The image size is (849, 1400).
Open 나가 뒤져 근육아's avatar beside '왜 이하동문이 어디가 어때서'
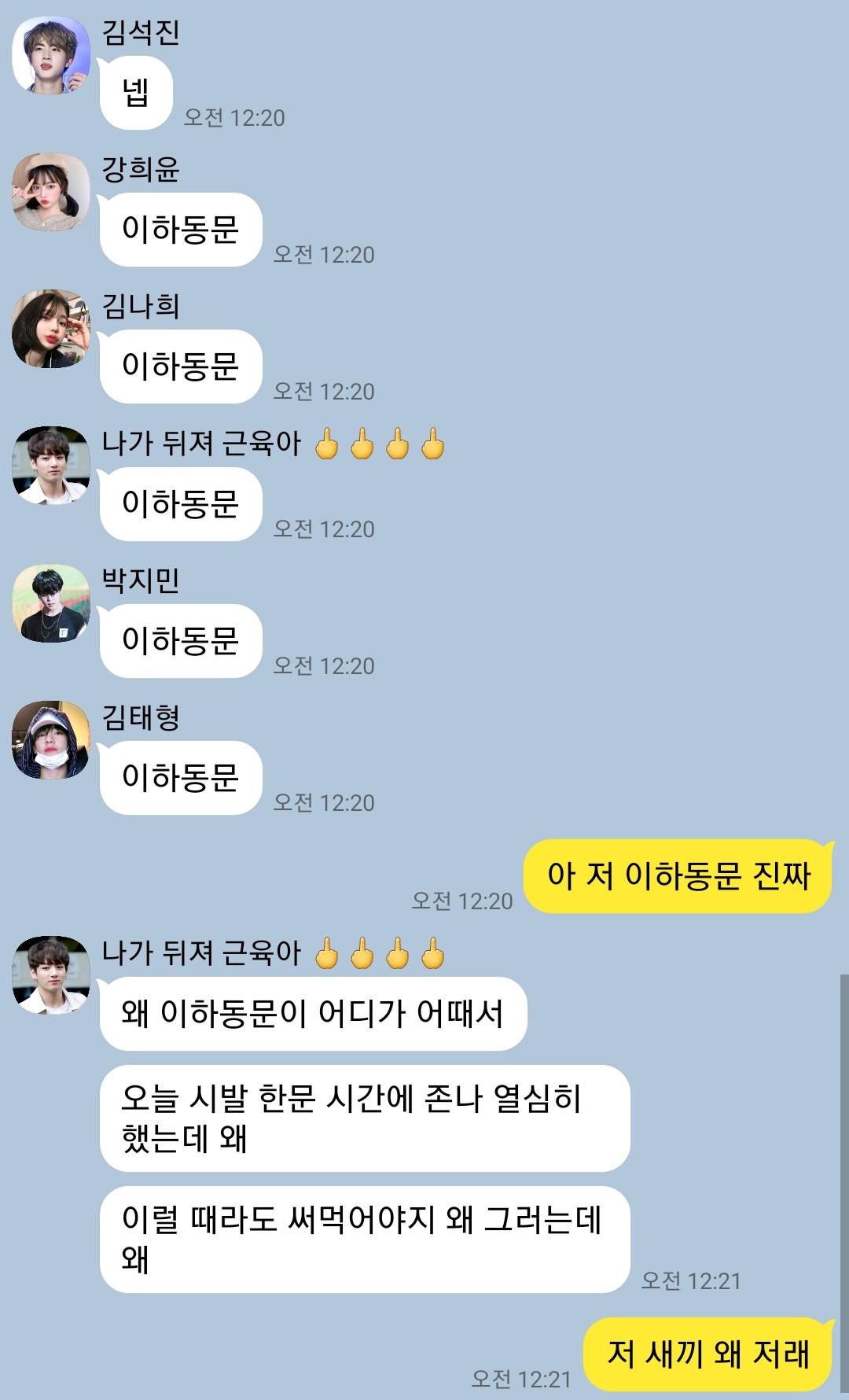[x=51, y=975]
